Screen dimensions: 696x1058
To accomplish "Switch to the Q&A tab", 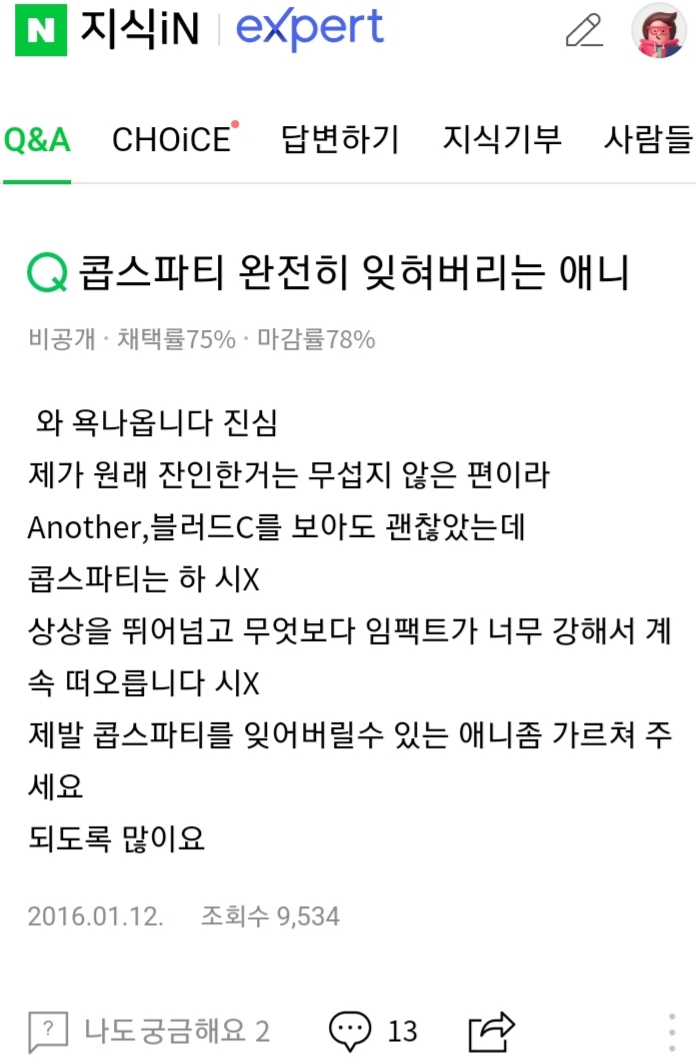I will 37,140.
